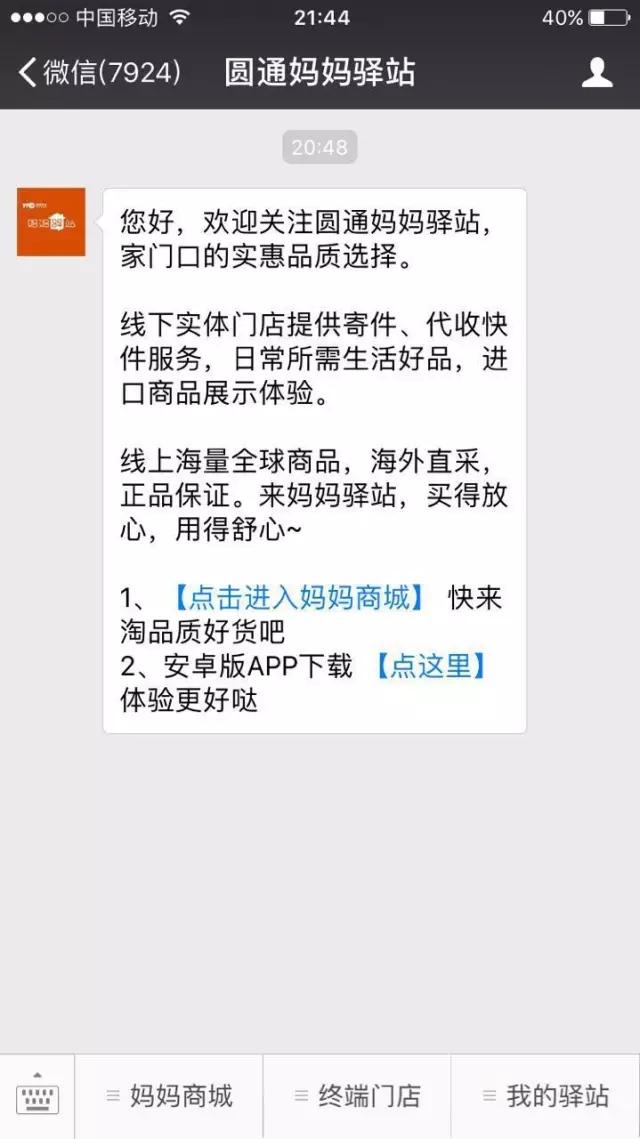Follow the 点这里 APP download link
The width and height of the screenshot is (640, 1139).
tap(430, 666)
